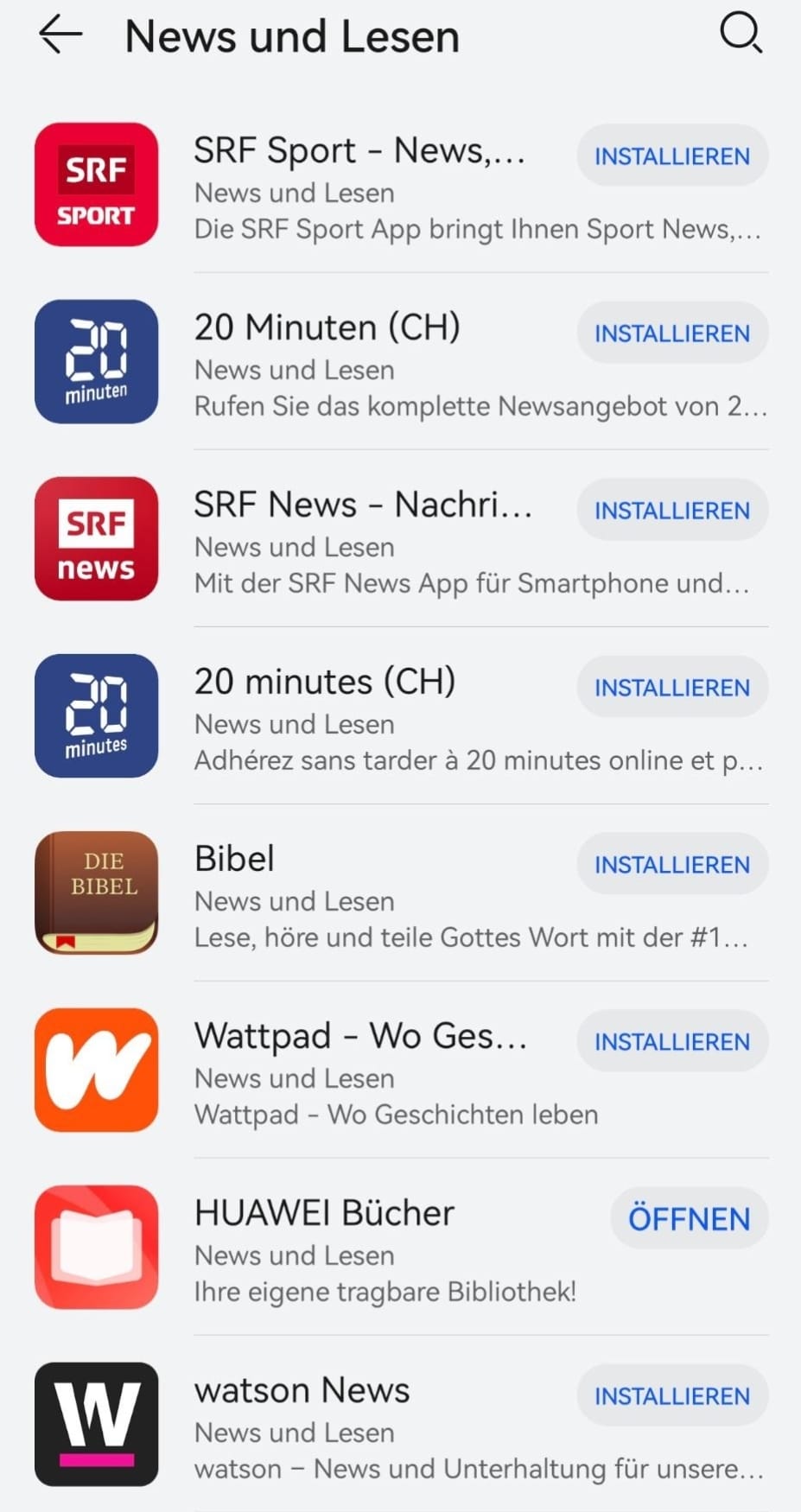Viewport: 801px width, 1512px height.
Task: Open the Wattpad app description text
Action: click(x=393, y=1114)
